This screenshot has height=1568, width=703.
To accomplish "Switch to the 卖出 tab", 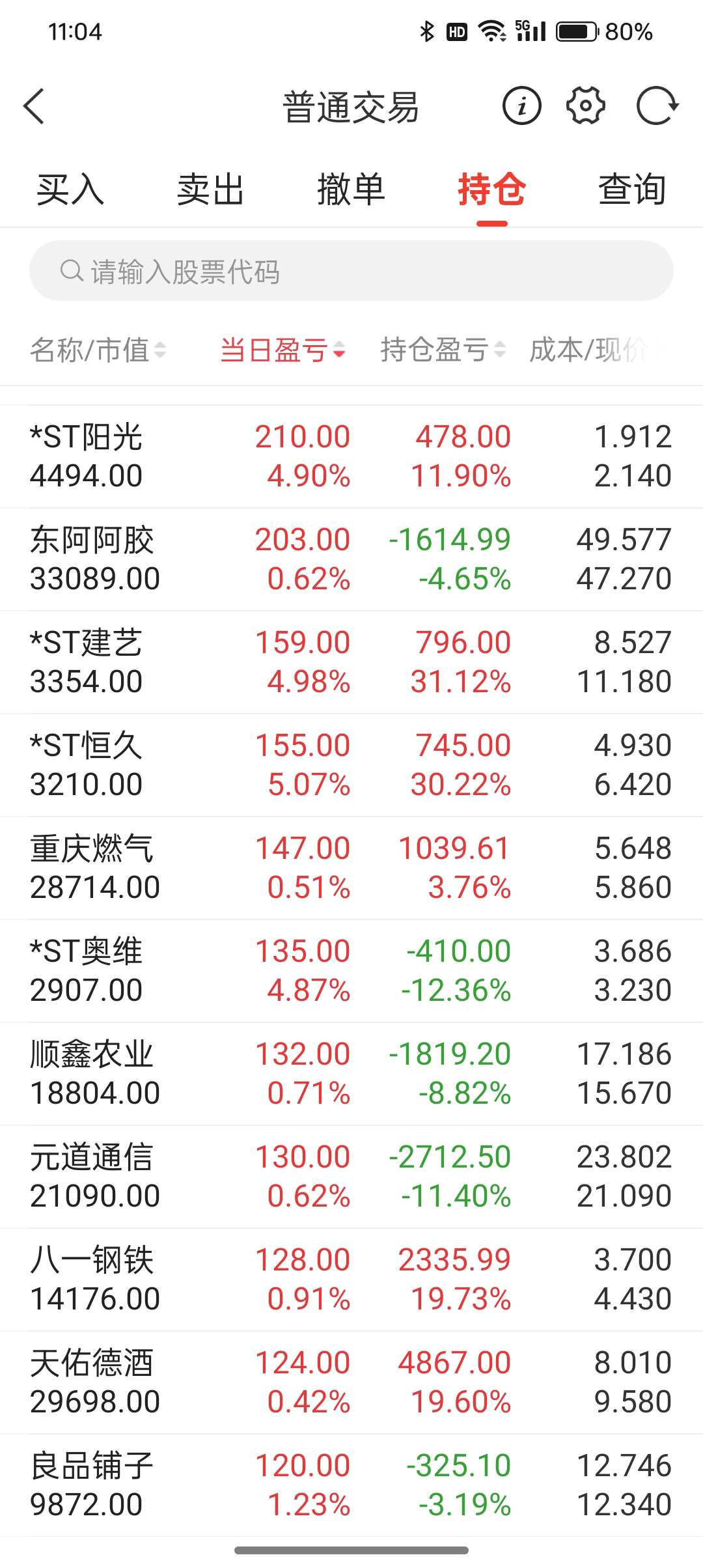I will 210,190.
